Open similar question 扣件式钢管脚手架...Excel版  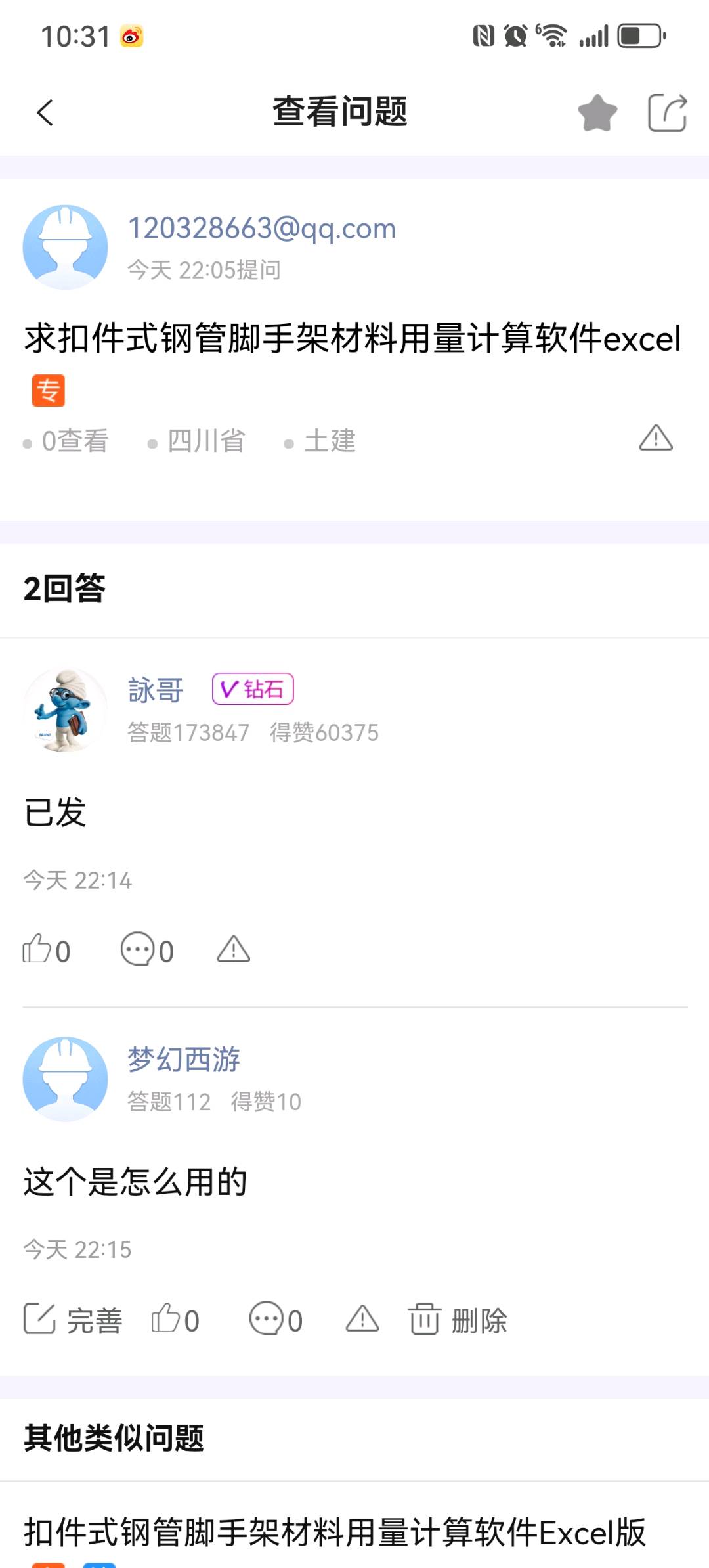coord(335,1533)
